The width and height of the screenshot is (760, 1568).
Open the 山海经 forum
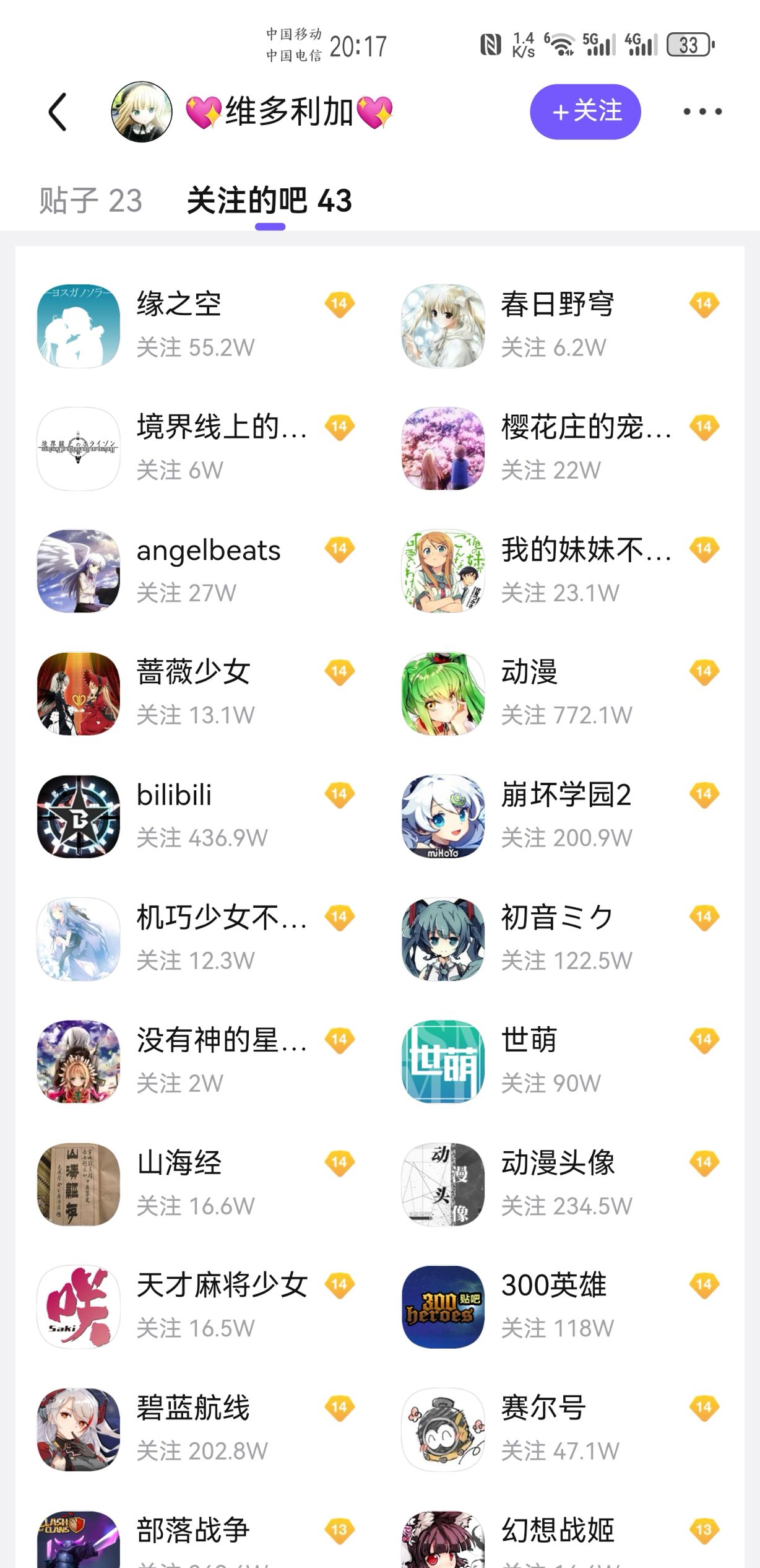pos(179,1183)
